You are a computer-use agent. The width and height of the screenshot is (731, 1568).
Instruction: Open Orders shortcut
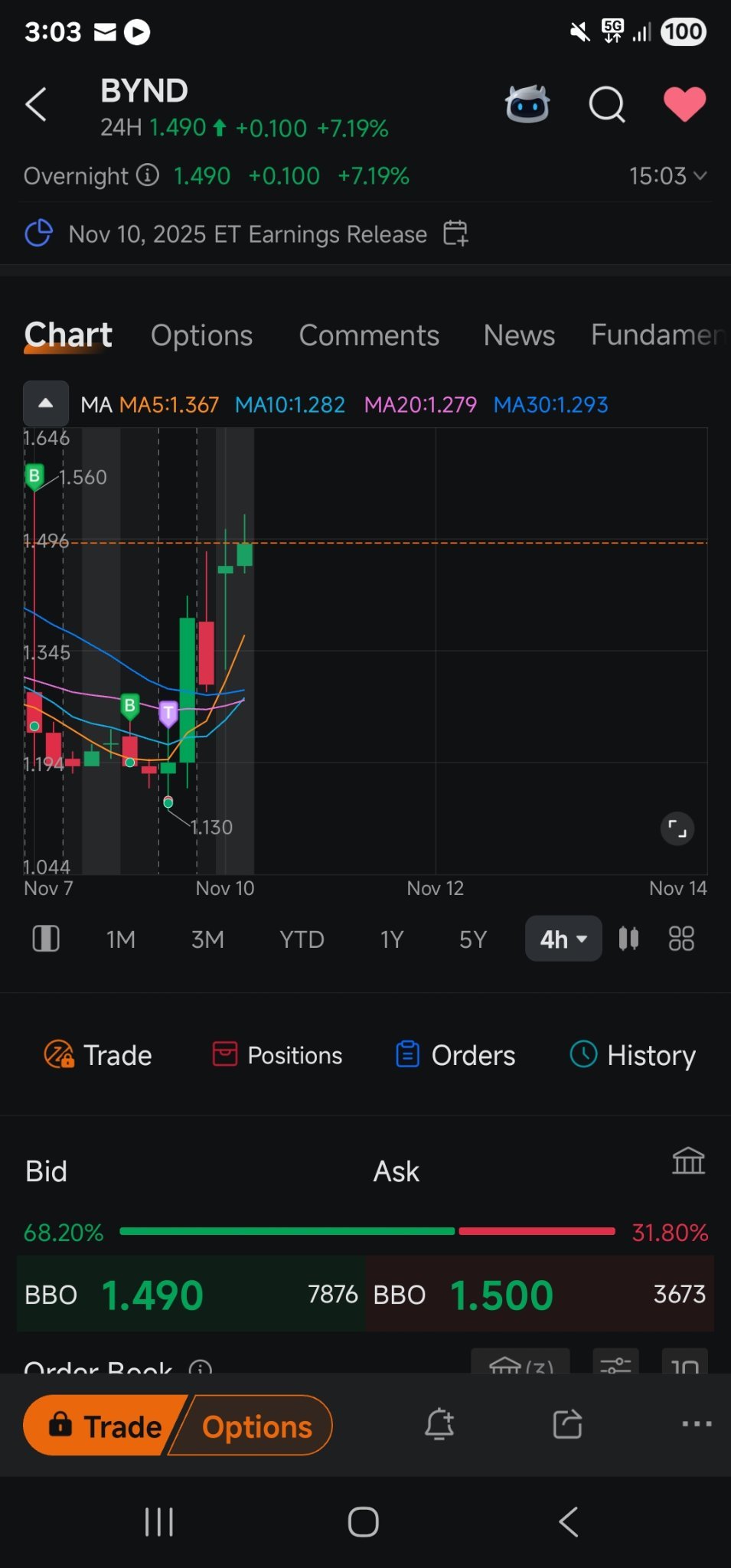click(455, 1055)
